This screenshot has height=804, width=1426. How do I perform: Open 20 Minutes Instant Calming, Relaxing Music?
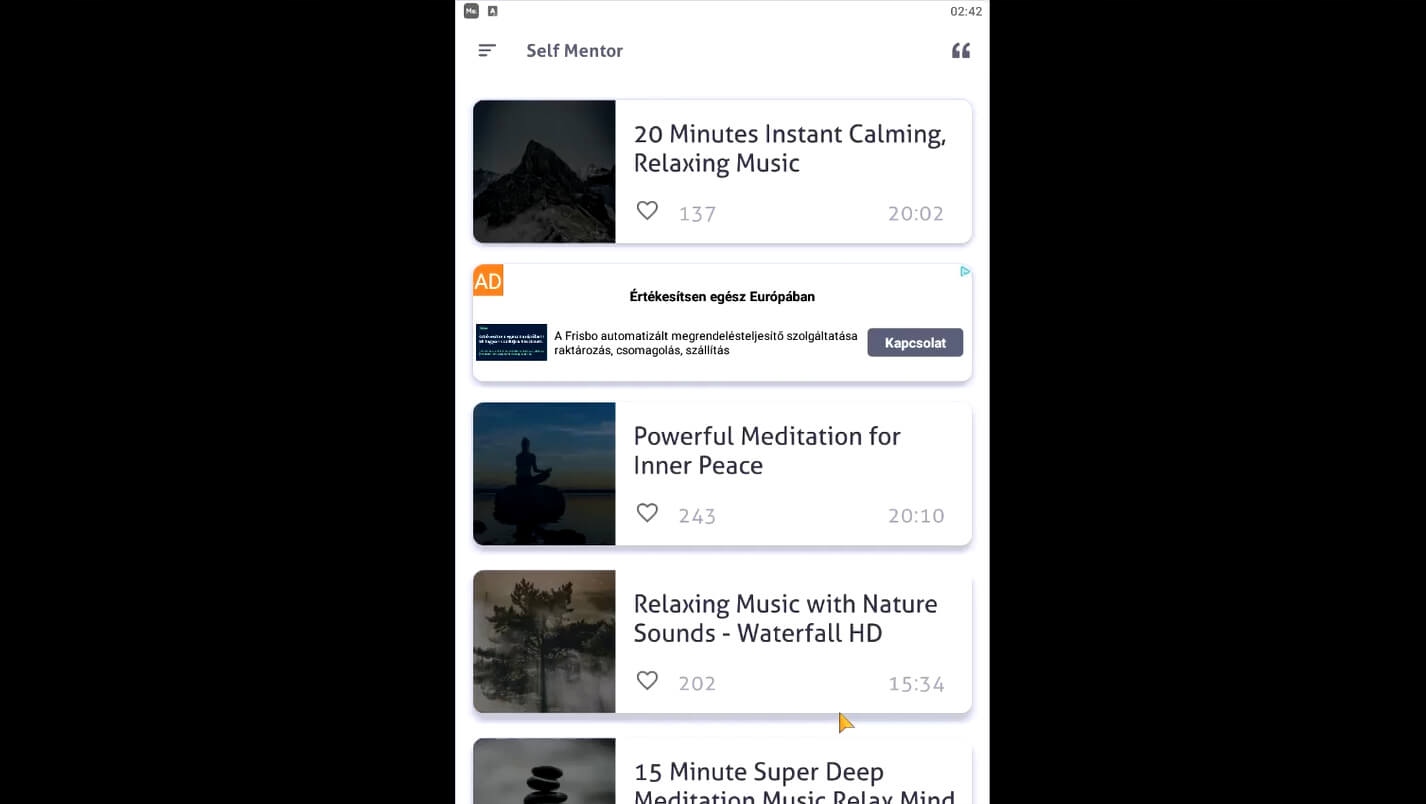[789, 149]
